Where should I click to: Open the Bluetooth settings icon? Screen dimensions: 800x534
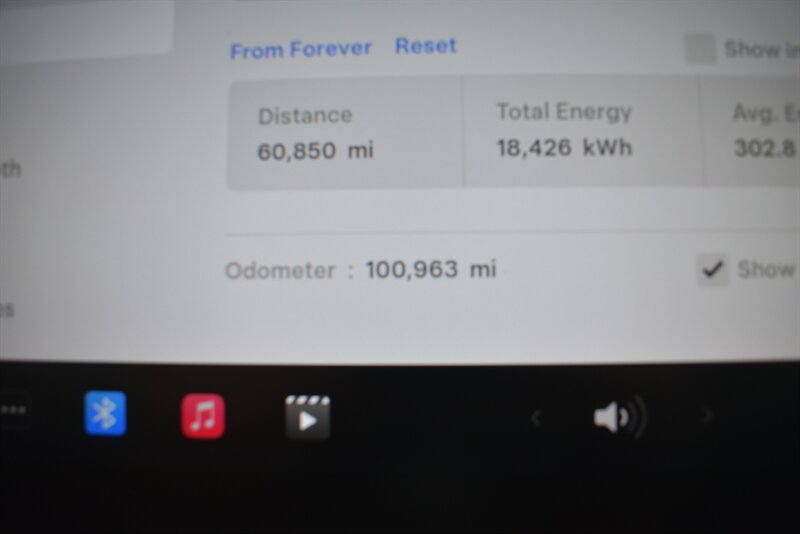tap(105, 414)
